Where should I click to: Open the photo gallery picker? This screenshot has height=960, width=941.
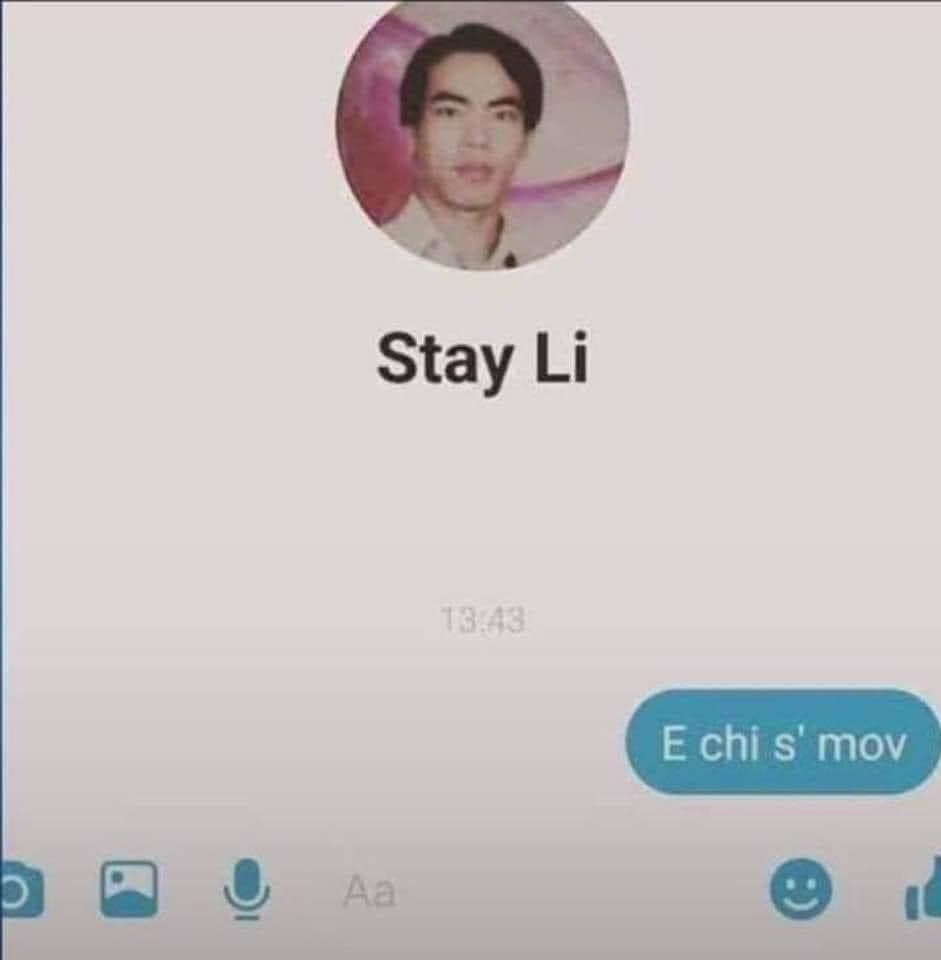[129, 888]
